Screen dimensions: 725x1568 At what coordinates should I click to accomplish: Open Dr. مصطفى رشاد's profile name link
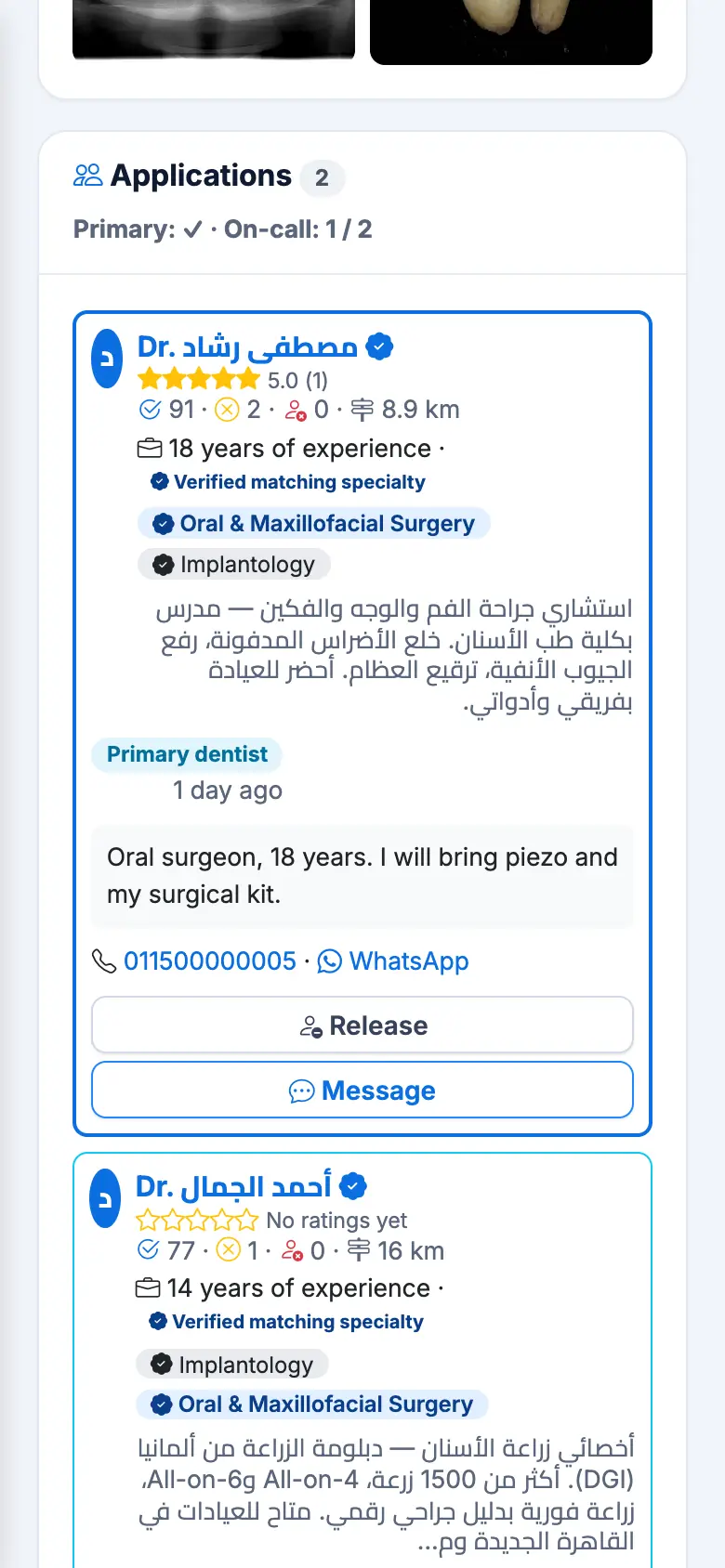click(x=247, y=346)
